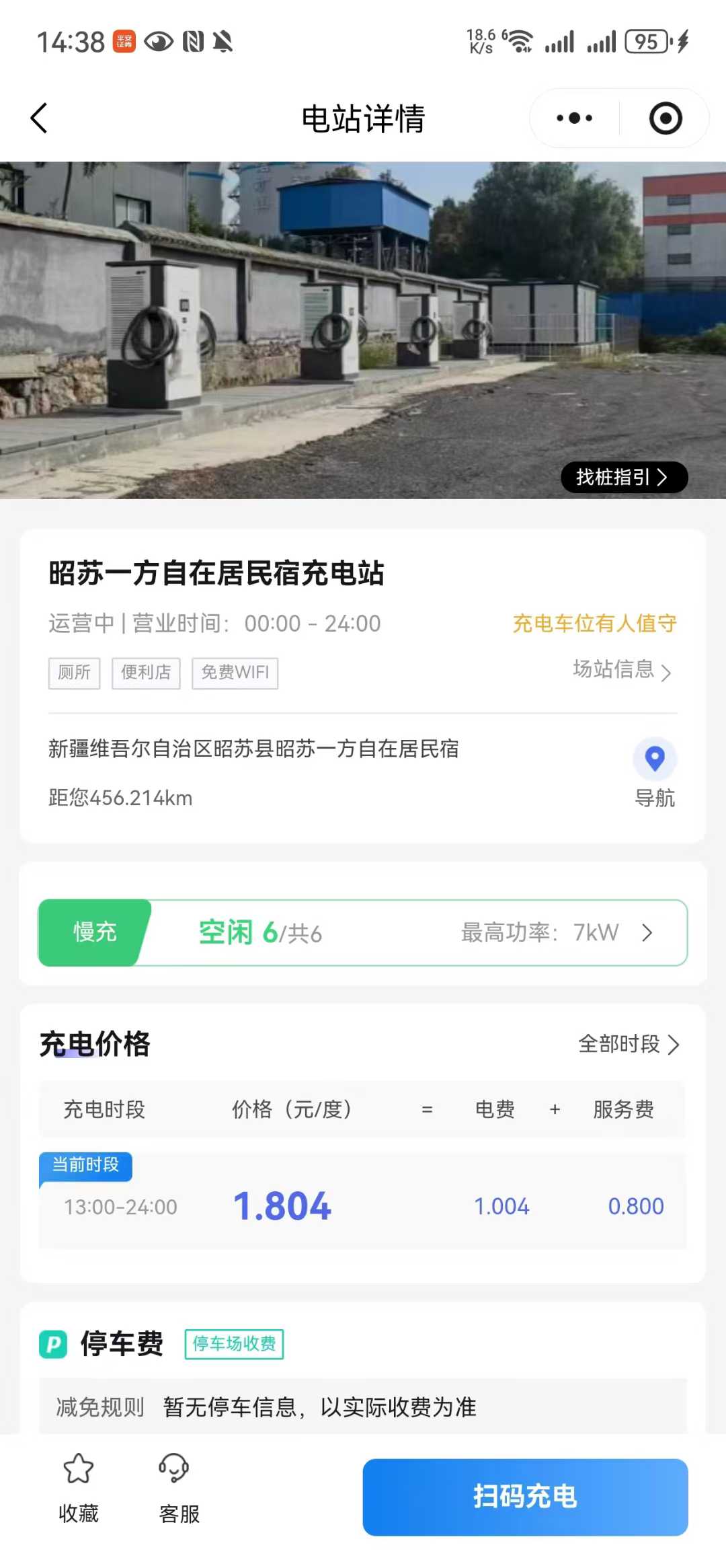The width and height of the screenshot is (726, 1568).
Task: Open the 找桩指引 charger-finding guide
Action: (x=623, y=478)
